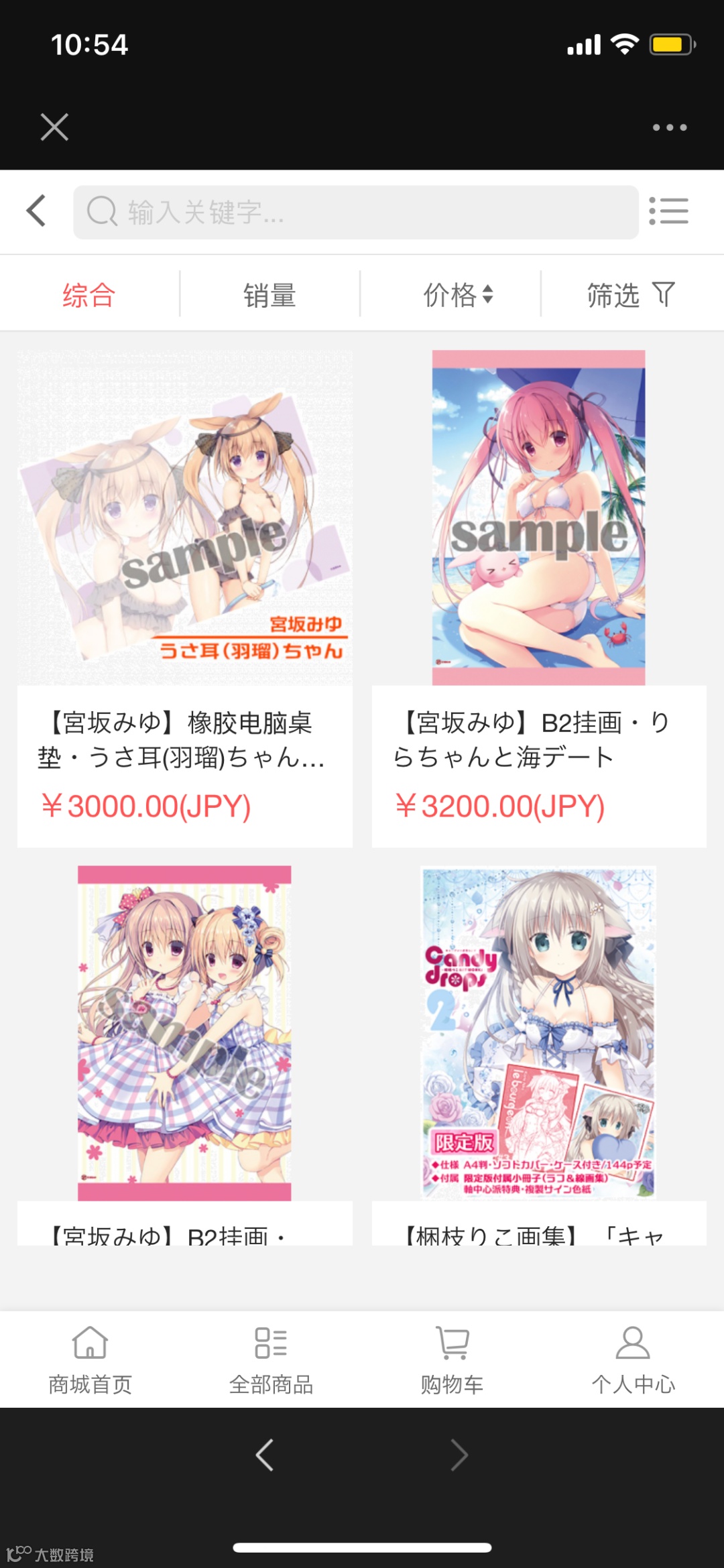The width and height of the screenshot is (724, 1568).
Task: Open the three-dot more options menu
Action: pyautogui.click(x=670, y=127)
